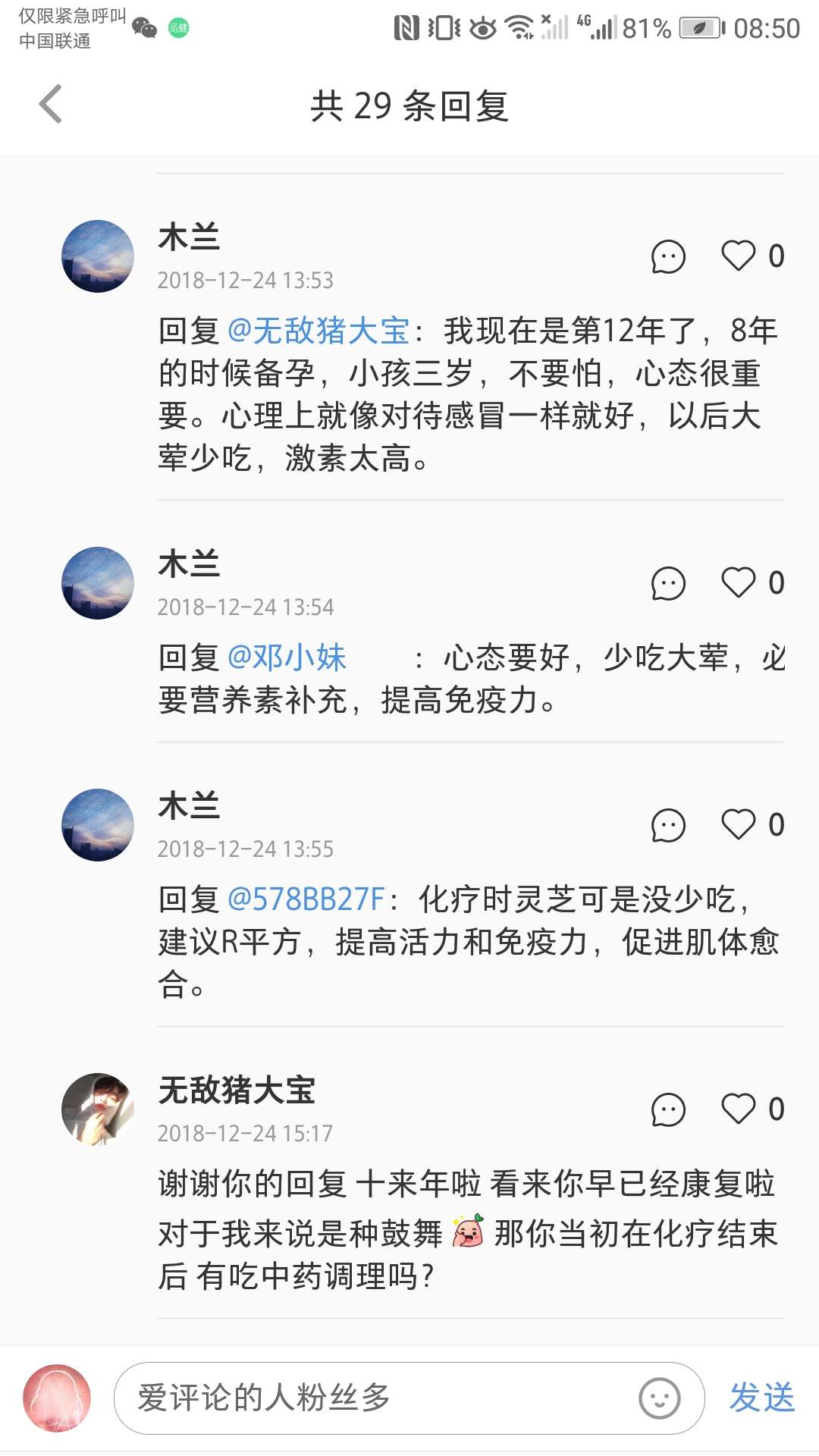Tap the back arrow to return
The image size is (819, 1456).
coord(52,106)
